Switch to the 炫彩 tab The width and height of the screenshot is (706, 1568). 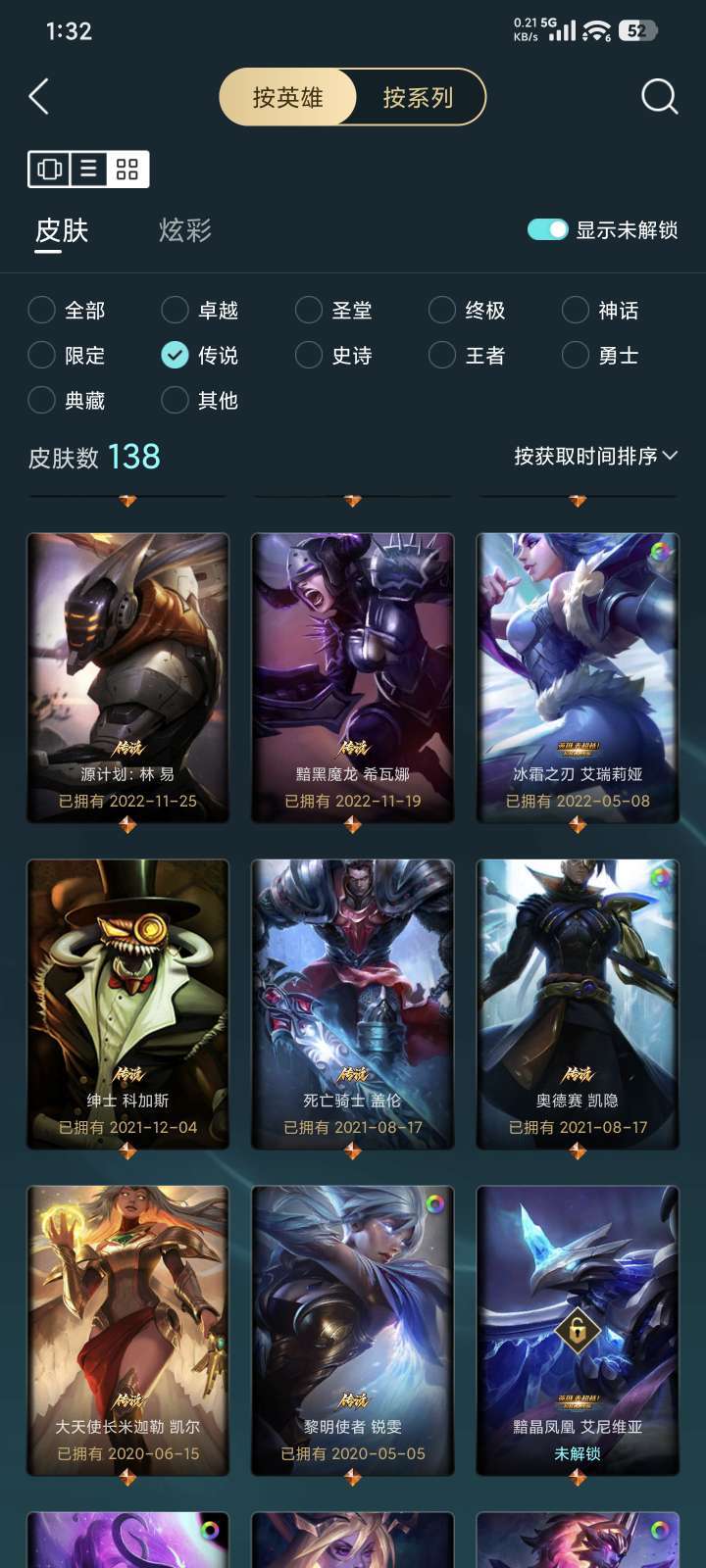[184, 230]
